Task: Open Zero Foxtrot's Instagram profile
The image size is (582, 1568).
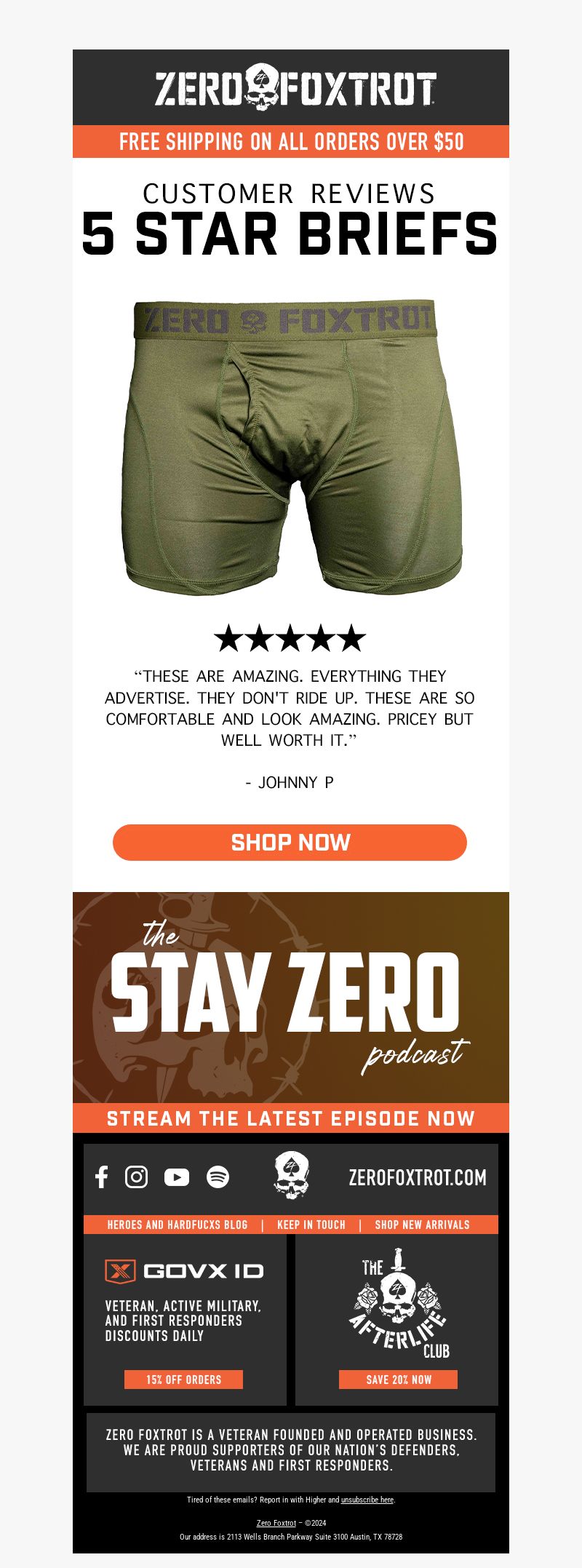Action: coord(136,1177)
